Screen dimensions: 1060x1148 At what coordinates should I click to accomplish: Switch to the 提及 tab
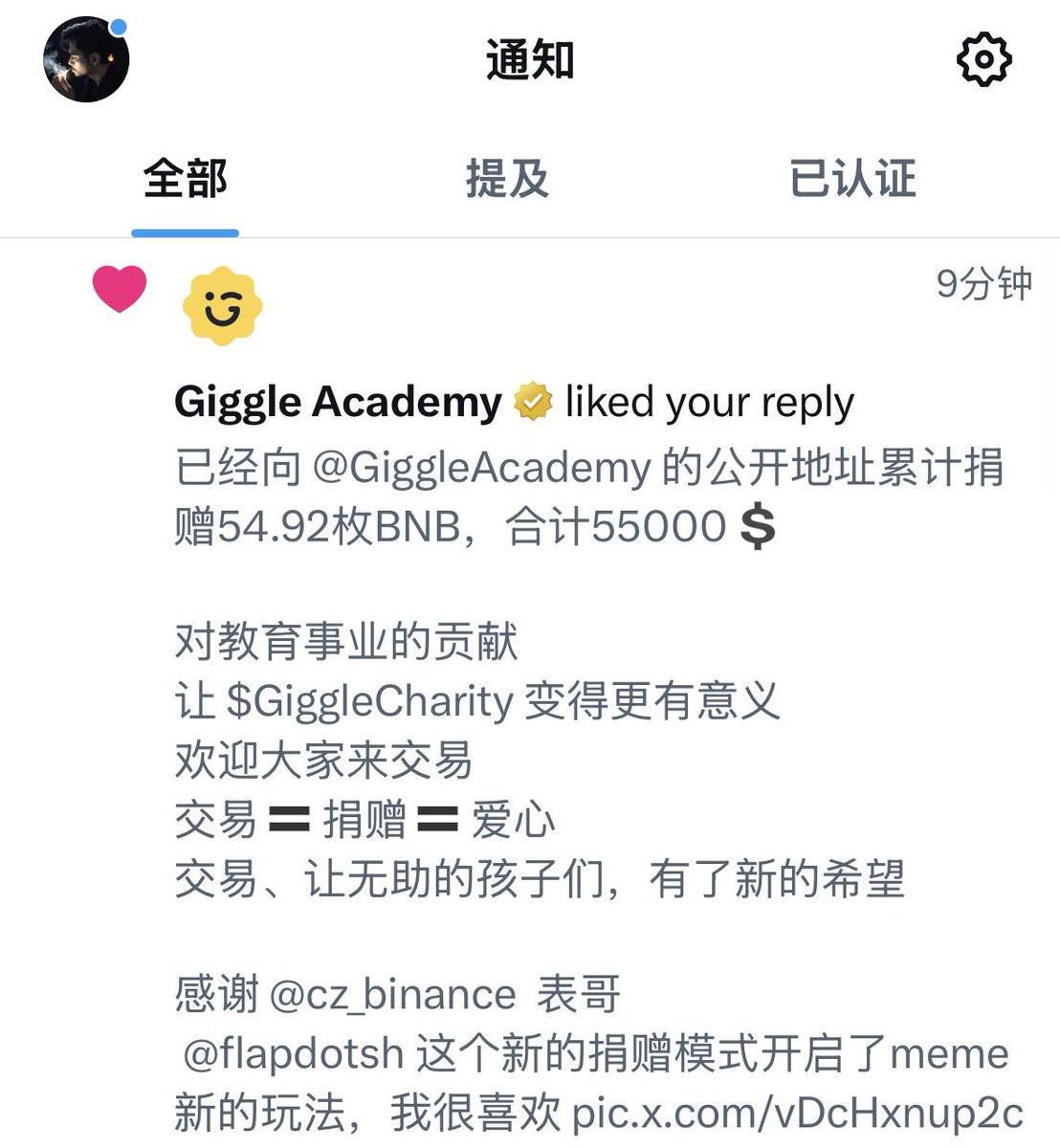507,179
